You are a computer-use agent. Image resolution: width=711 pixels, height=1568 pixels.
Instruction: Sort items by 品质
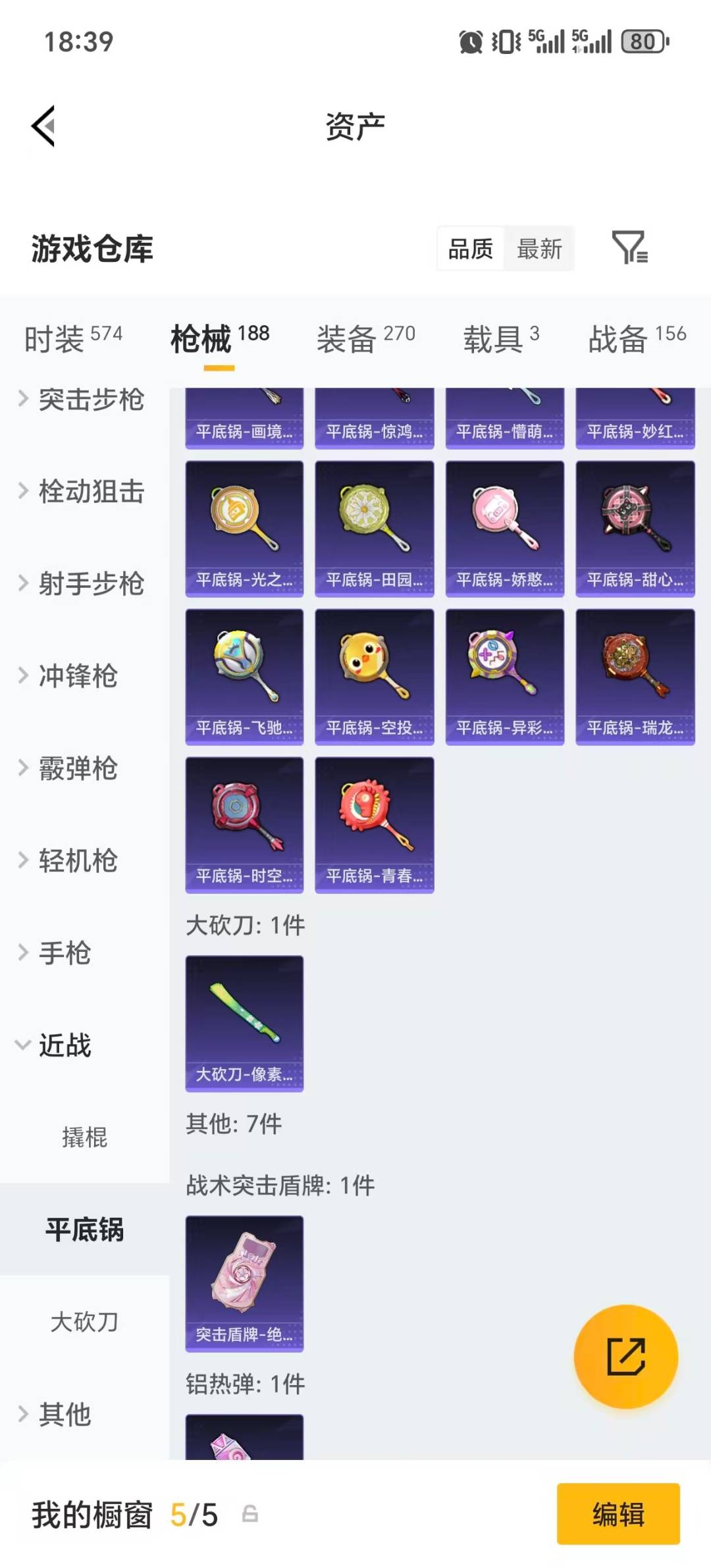[x=469, y=249]
